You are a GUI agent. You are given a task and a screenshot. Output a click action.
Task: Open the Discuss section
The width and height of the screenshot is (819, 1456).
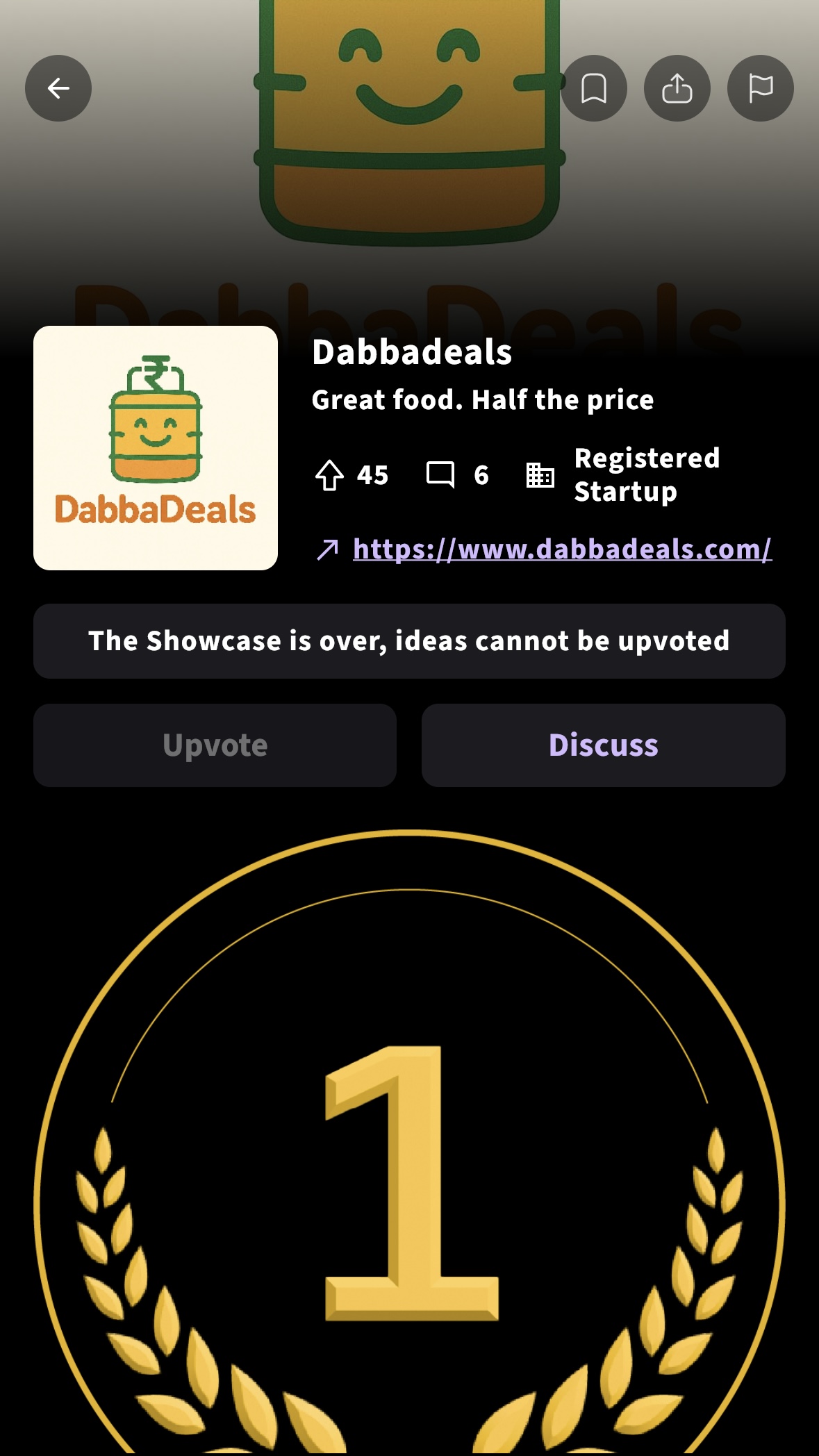(603, 745)
